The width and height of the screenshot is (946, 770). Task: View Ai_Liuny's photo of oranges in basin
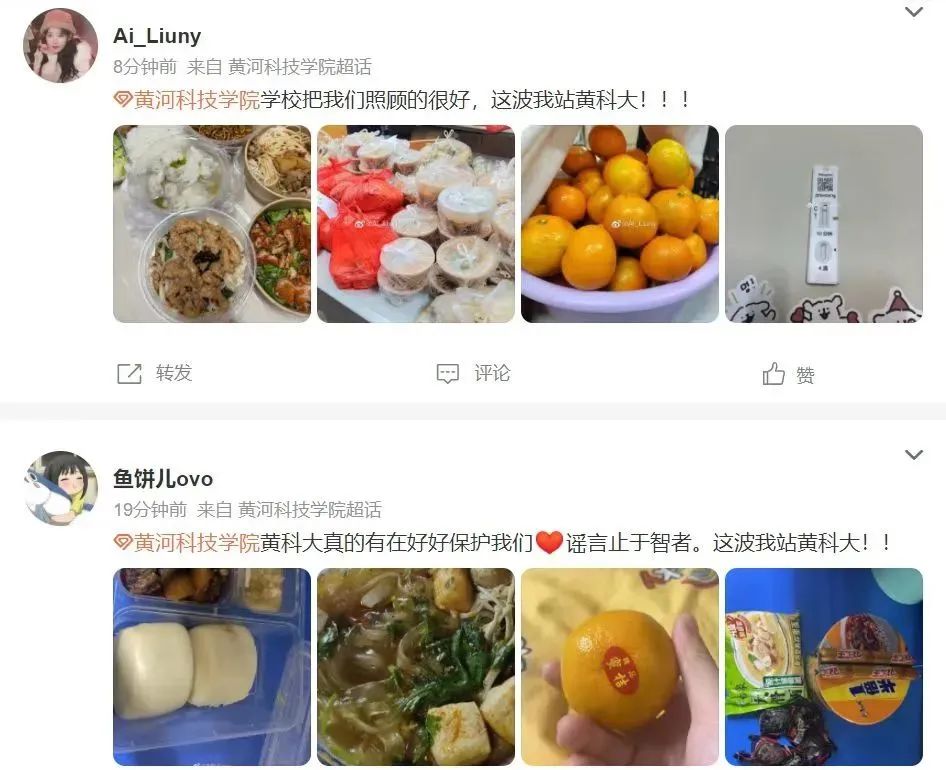(620, 223)
